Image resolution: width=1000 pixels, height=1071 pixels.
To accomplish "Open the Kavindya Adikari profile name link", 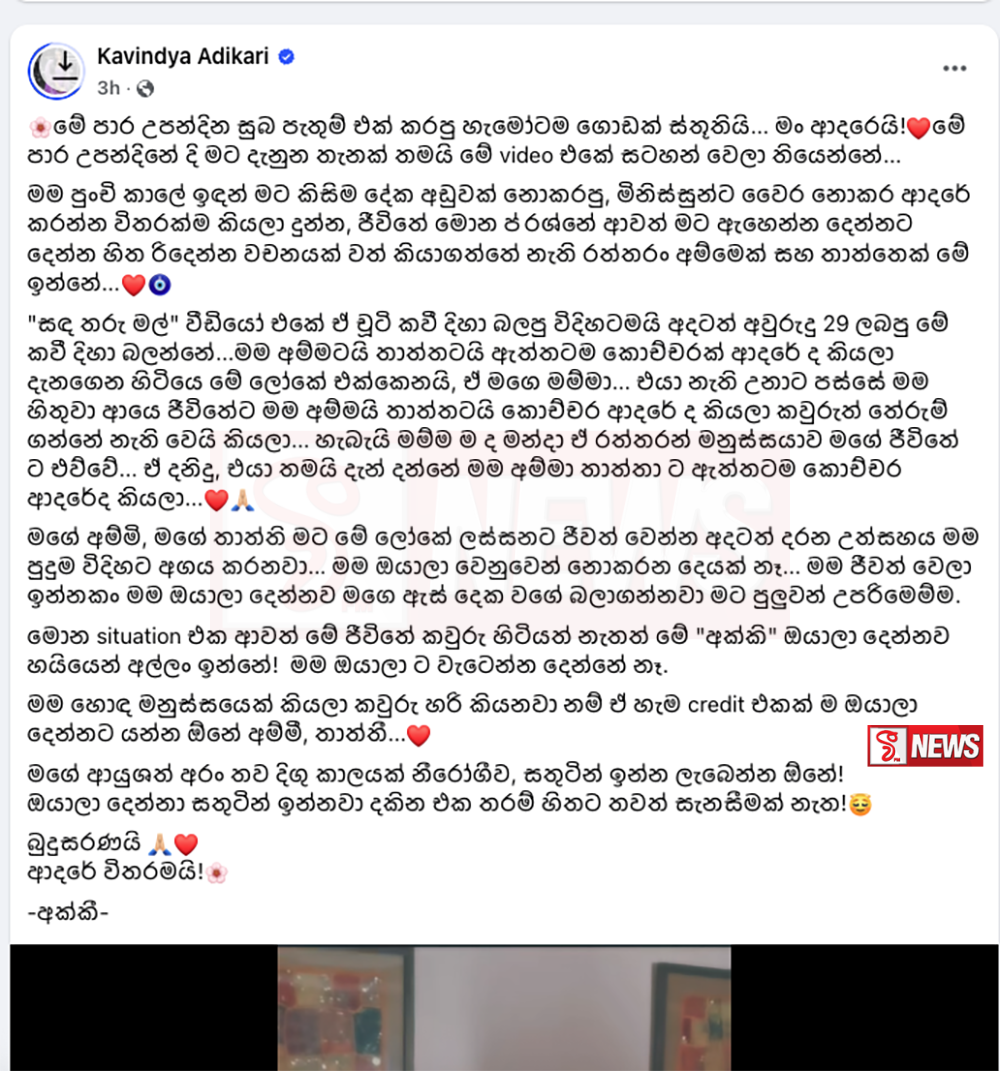I will [183, 56].
